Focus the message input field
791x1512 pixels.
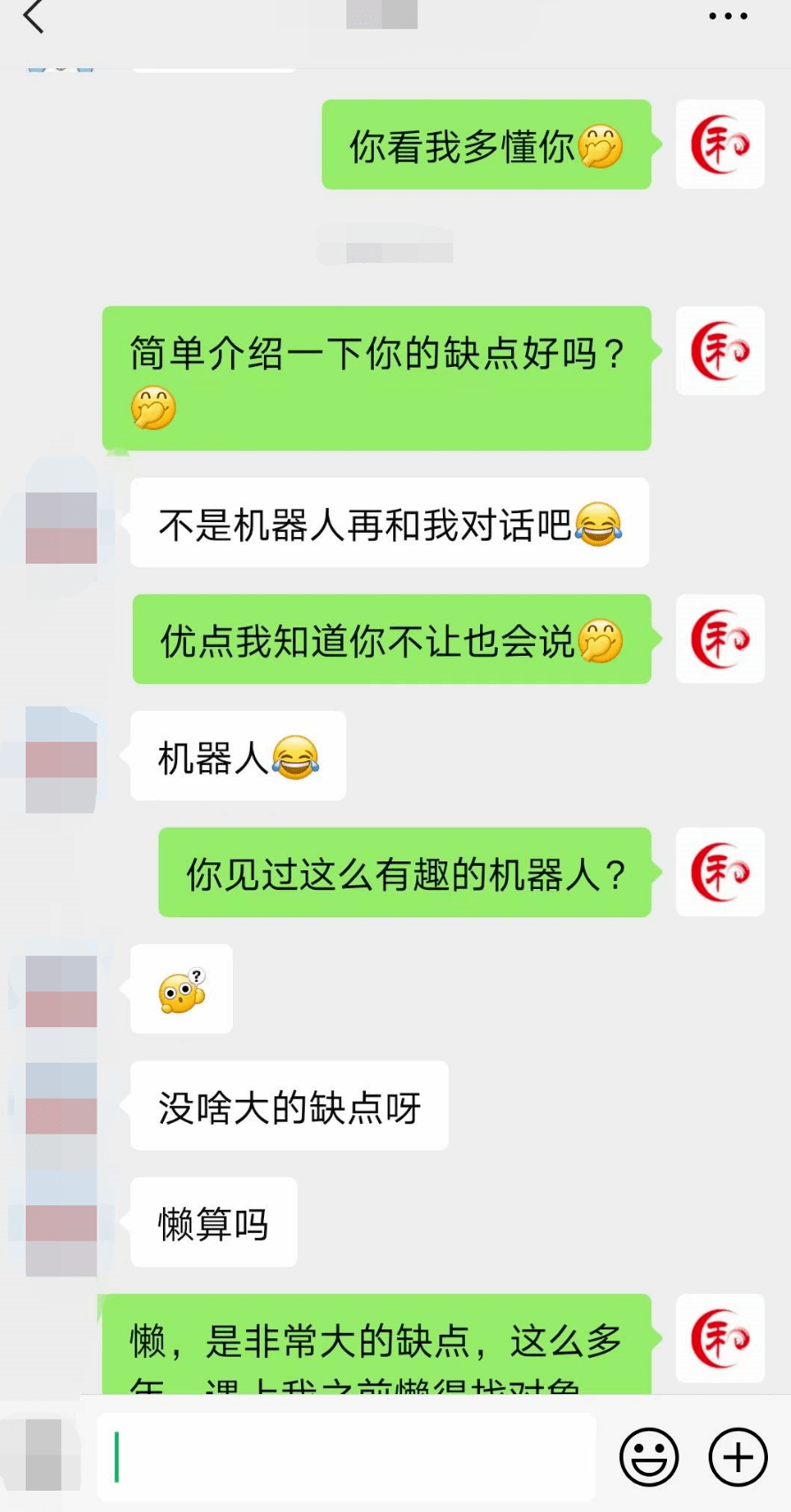(345, 1456)
